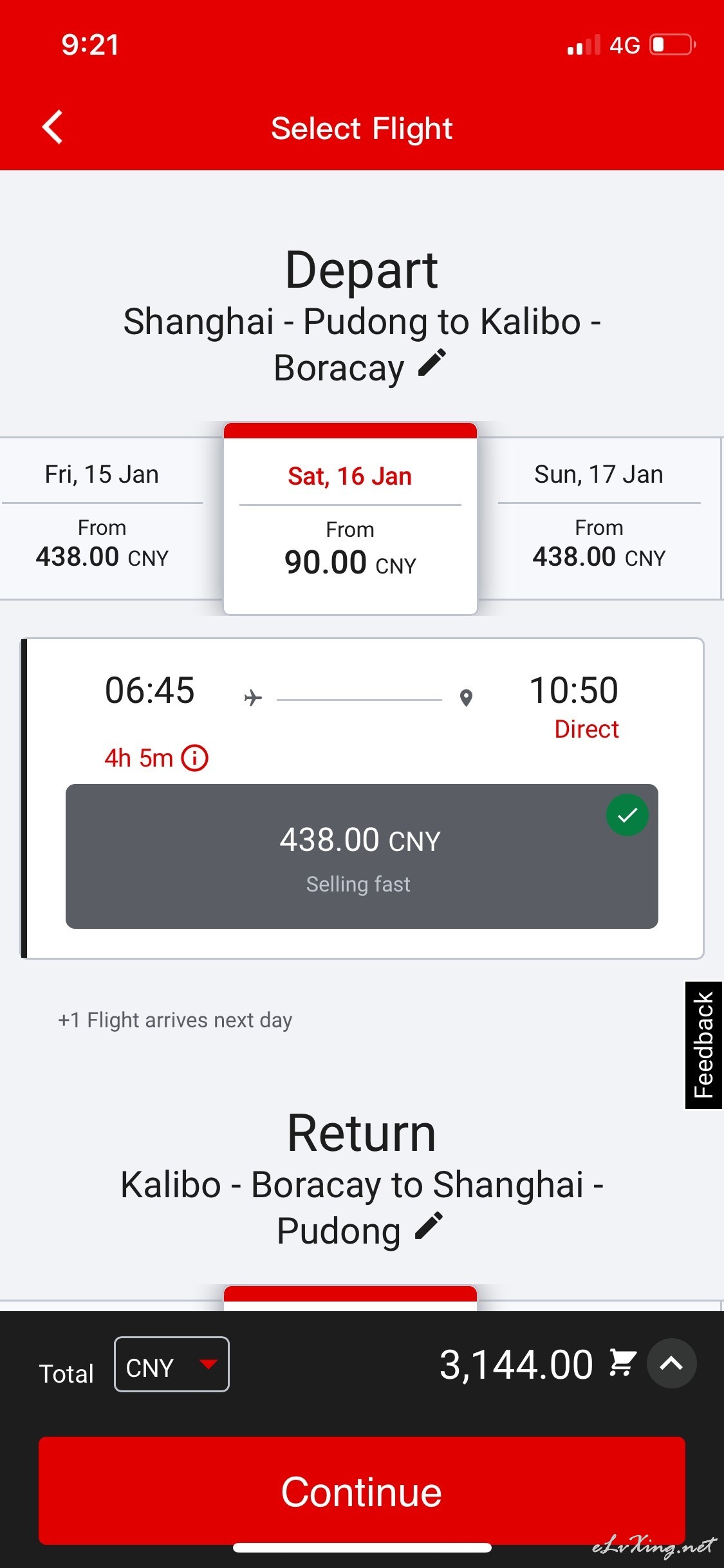The image size is (724, 1568).
Task: Edit the Shanghai to Kalibo departure route
Action: pyautogui.click(x=432, y=363)
